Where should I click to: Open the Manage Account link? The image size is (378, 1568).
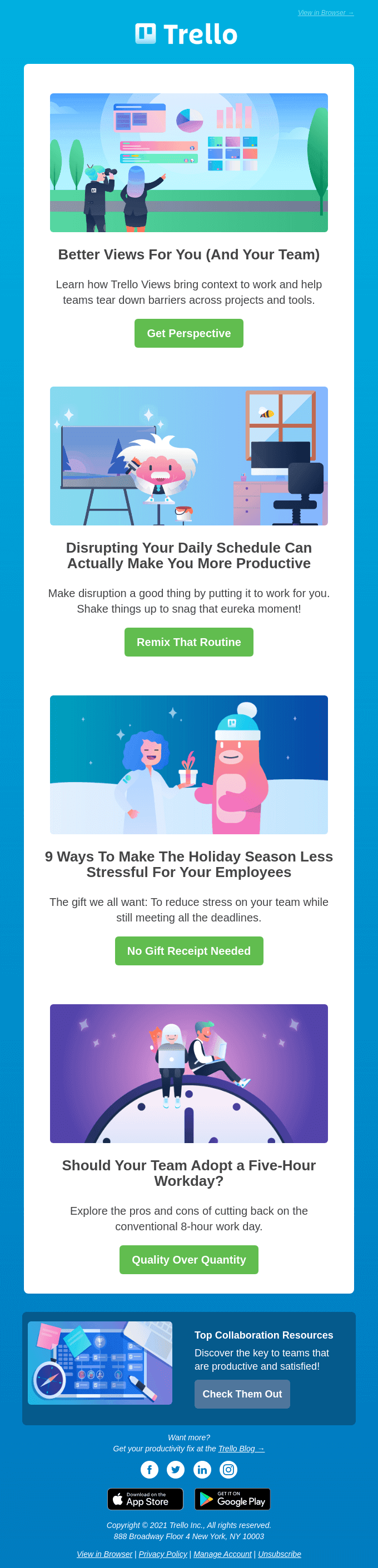pos(222,1554)
